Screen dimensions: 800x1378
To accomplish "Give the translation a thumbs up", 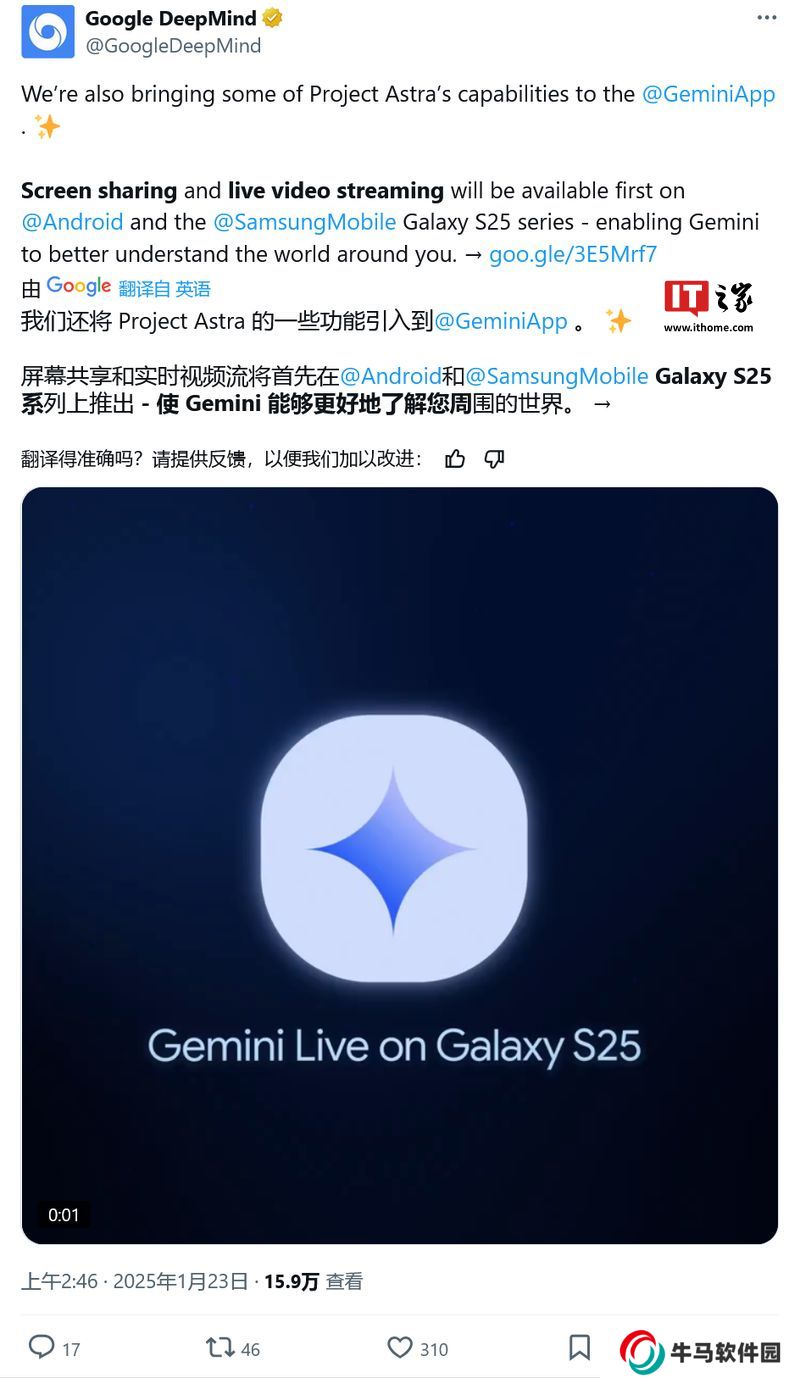I will (x=455, y=459).
